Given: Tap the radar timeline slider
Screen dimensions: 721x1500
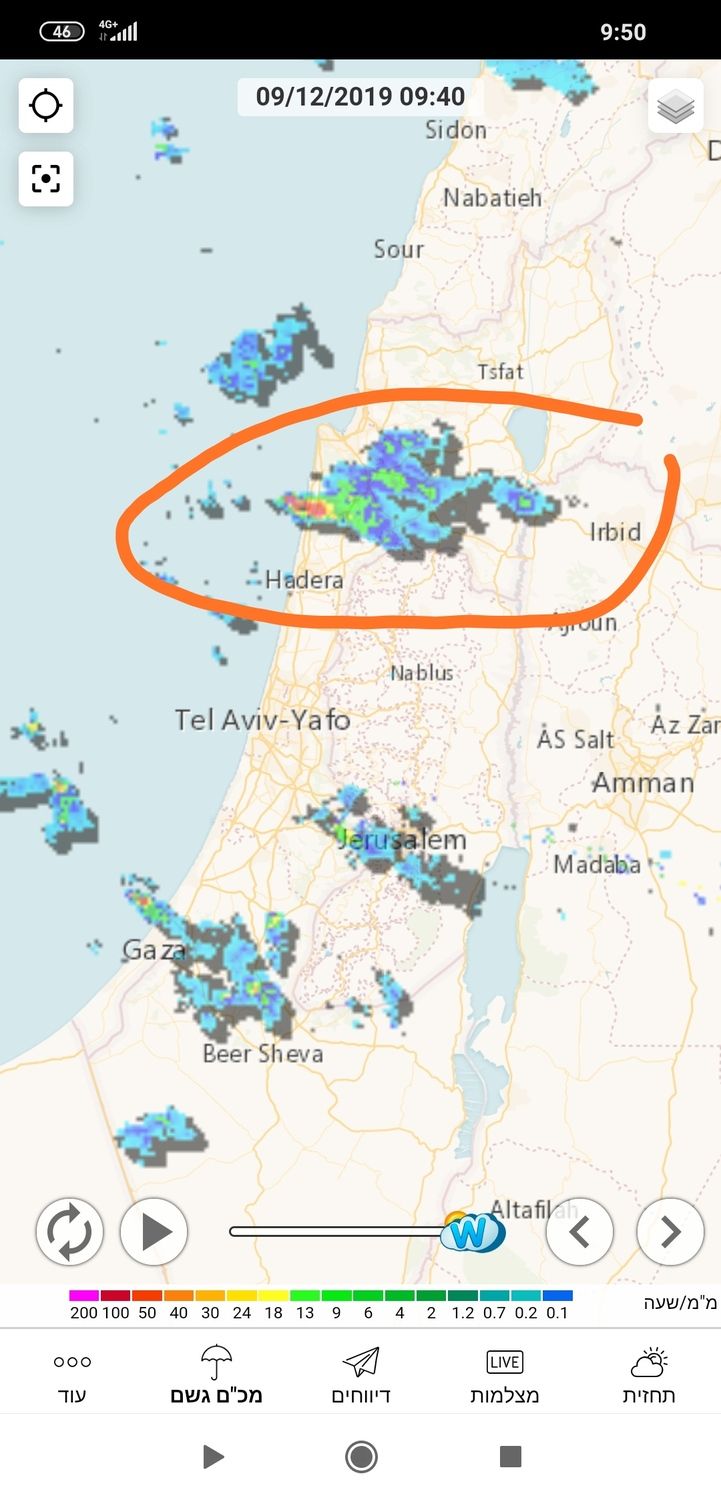Looking at the screenshot, I should point(340,1231).
